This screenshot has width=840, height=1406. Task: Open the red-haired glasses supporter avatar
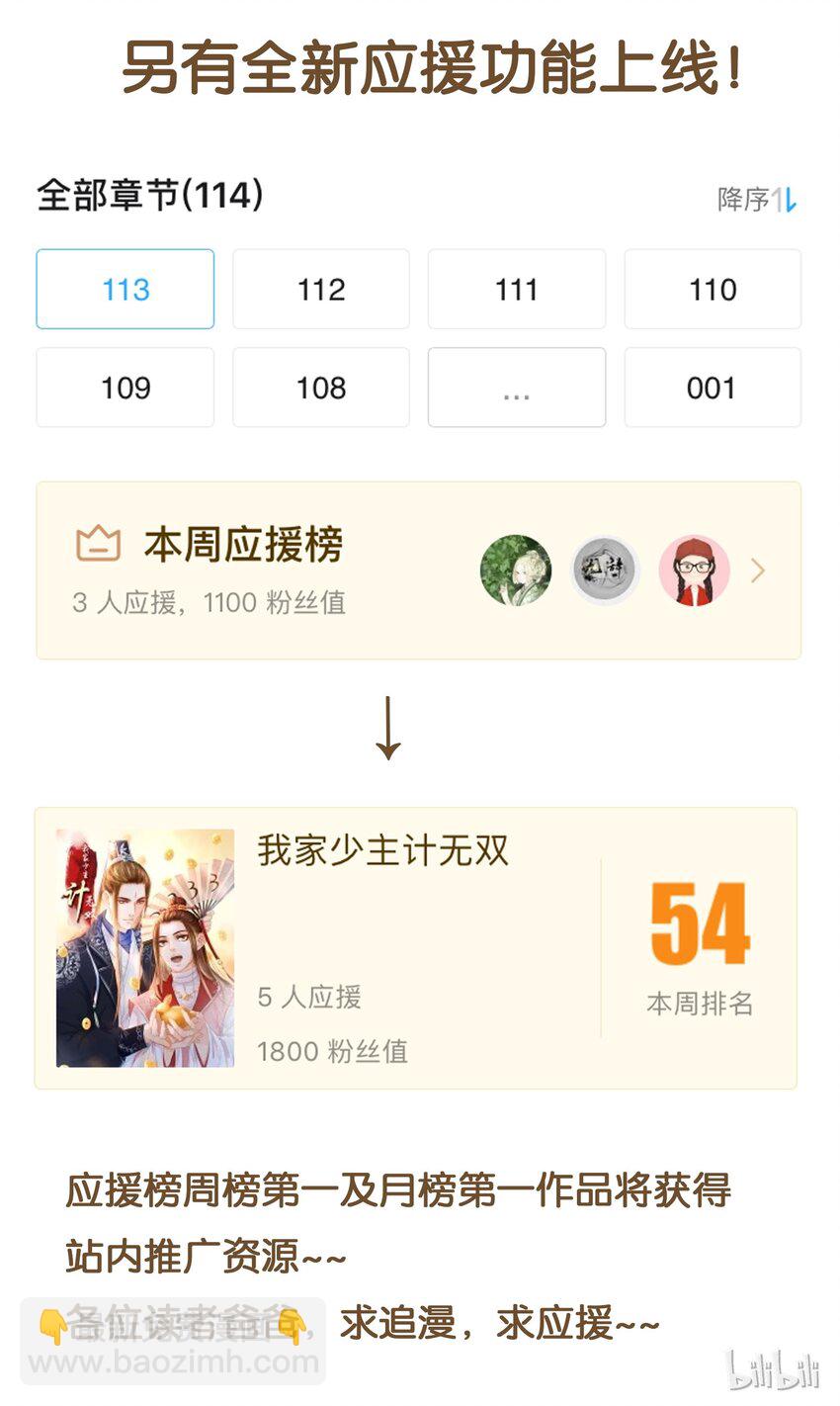click(693, 571)
